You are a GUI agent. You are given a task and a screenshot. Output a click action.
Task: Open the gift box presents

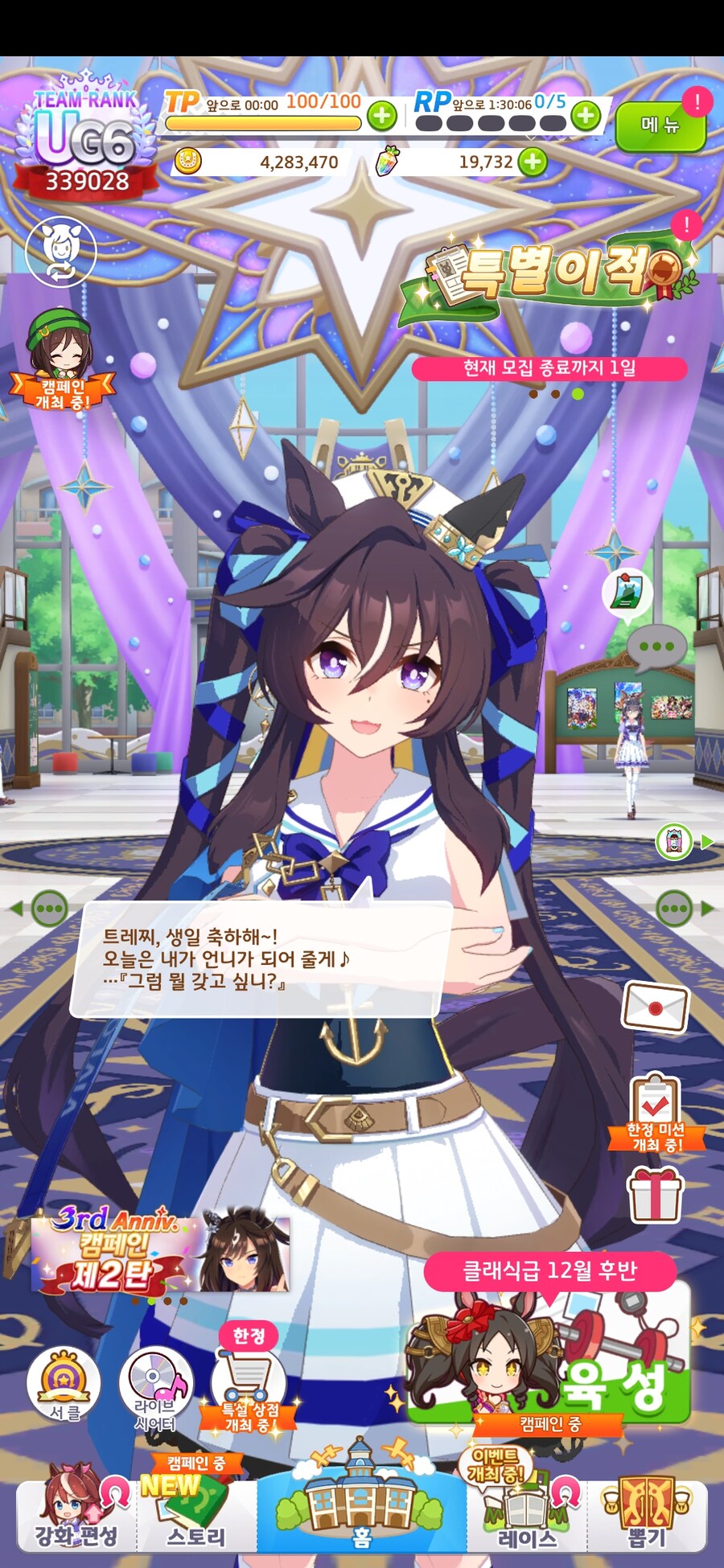point(655,1194)
